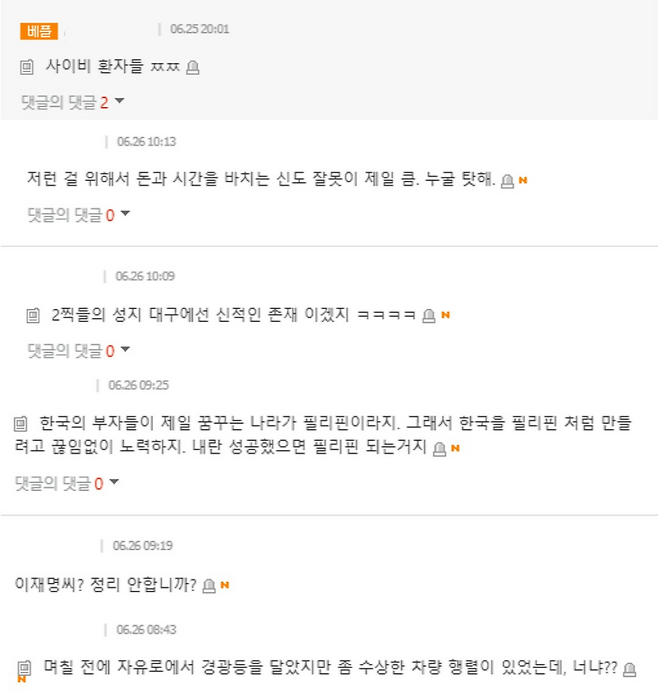Report the comment ending '필리핀 되는거지'

438,448
